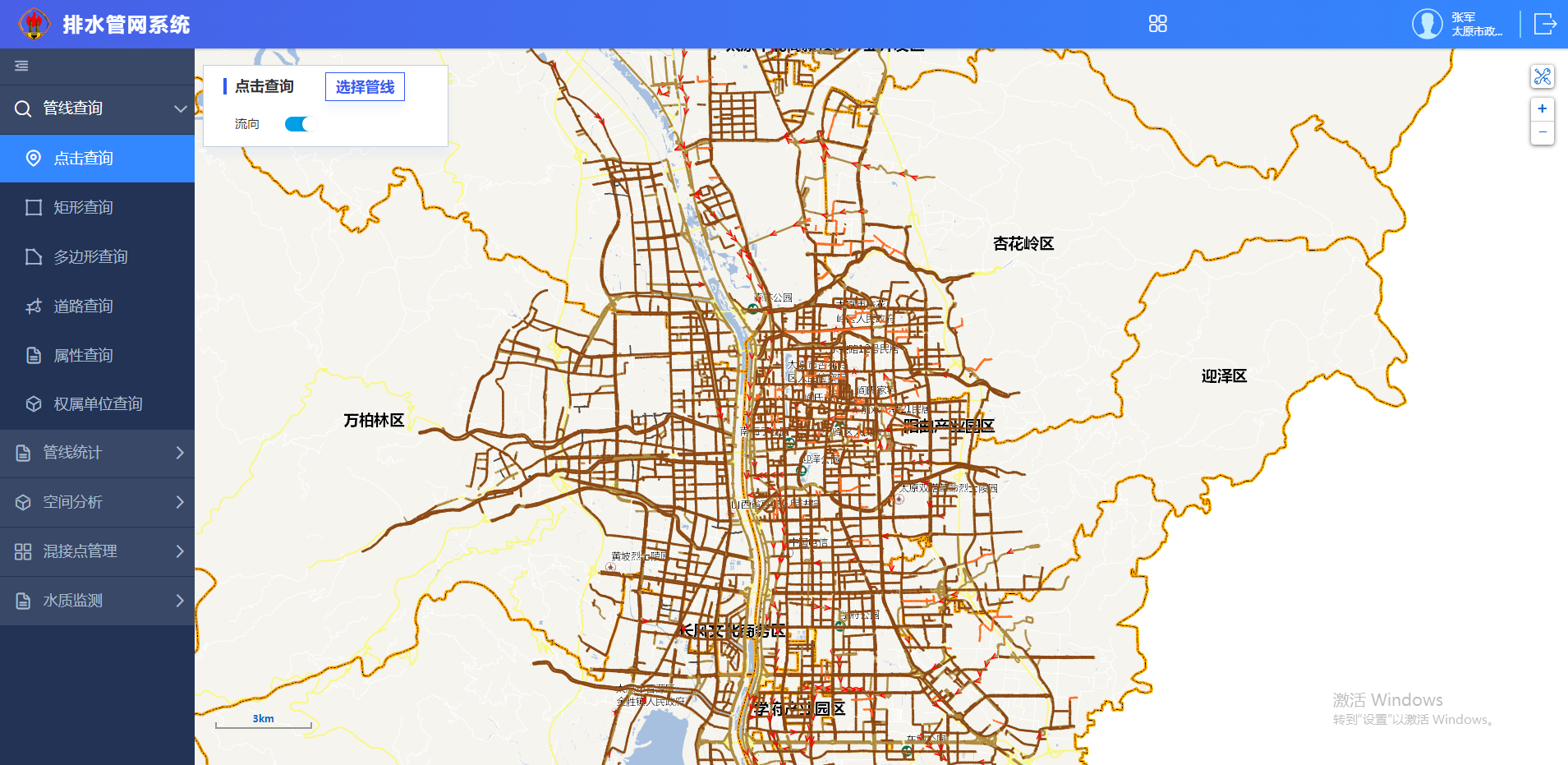Viewport: 1568px width, 765px height.
Task: Zoom in on the map
Action: [1542, 109]
